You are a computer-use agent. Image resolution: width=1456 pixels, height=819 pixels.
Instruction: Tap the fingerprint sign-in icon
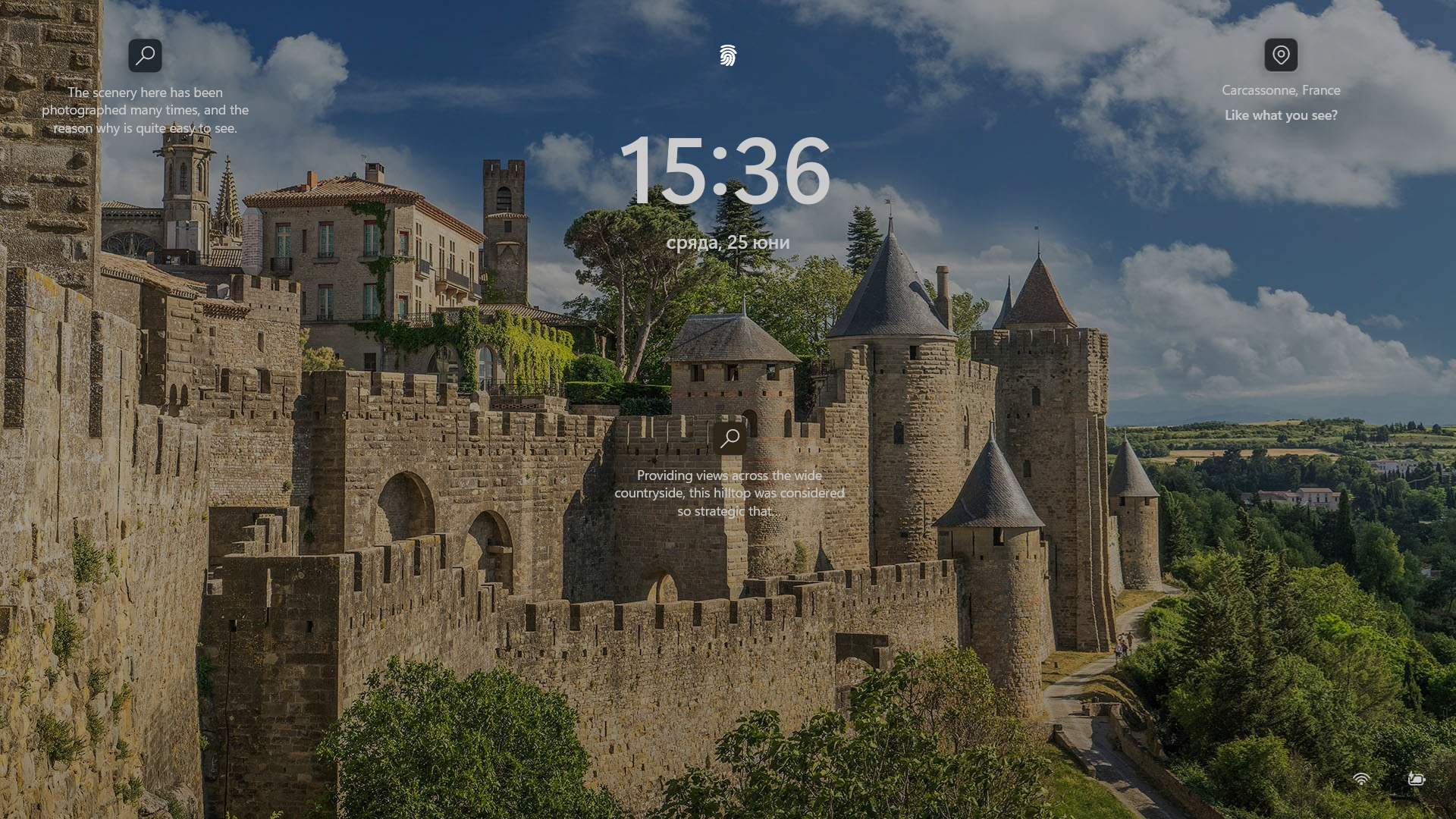[728, 55]
